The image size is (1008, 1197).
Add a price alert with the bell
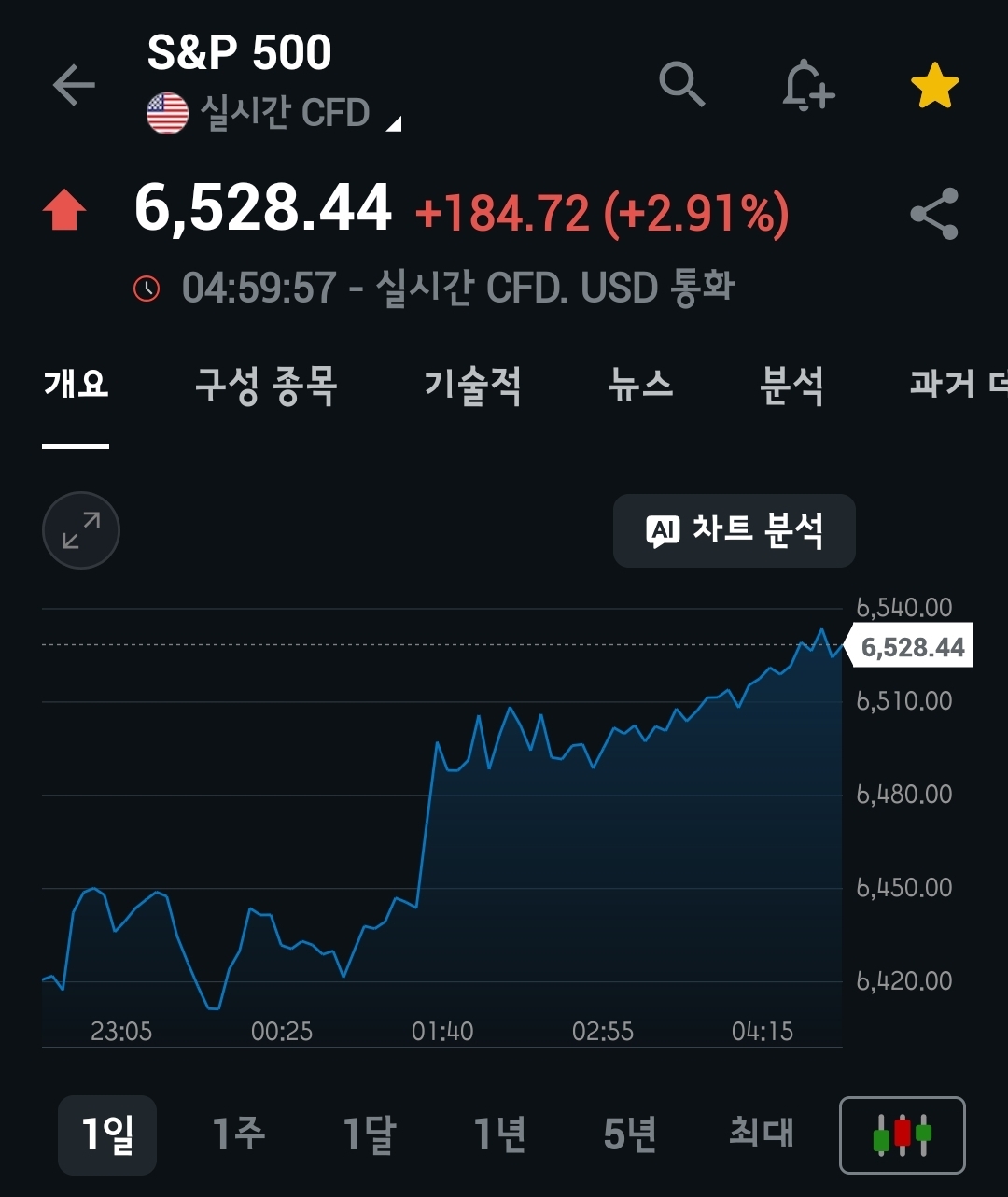(807, 87)
